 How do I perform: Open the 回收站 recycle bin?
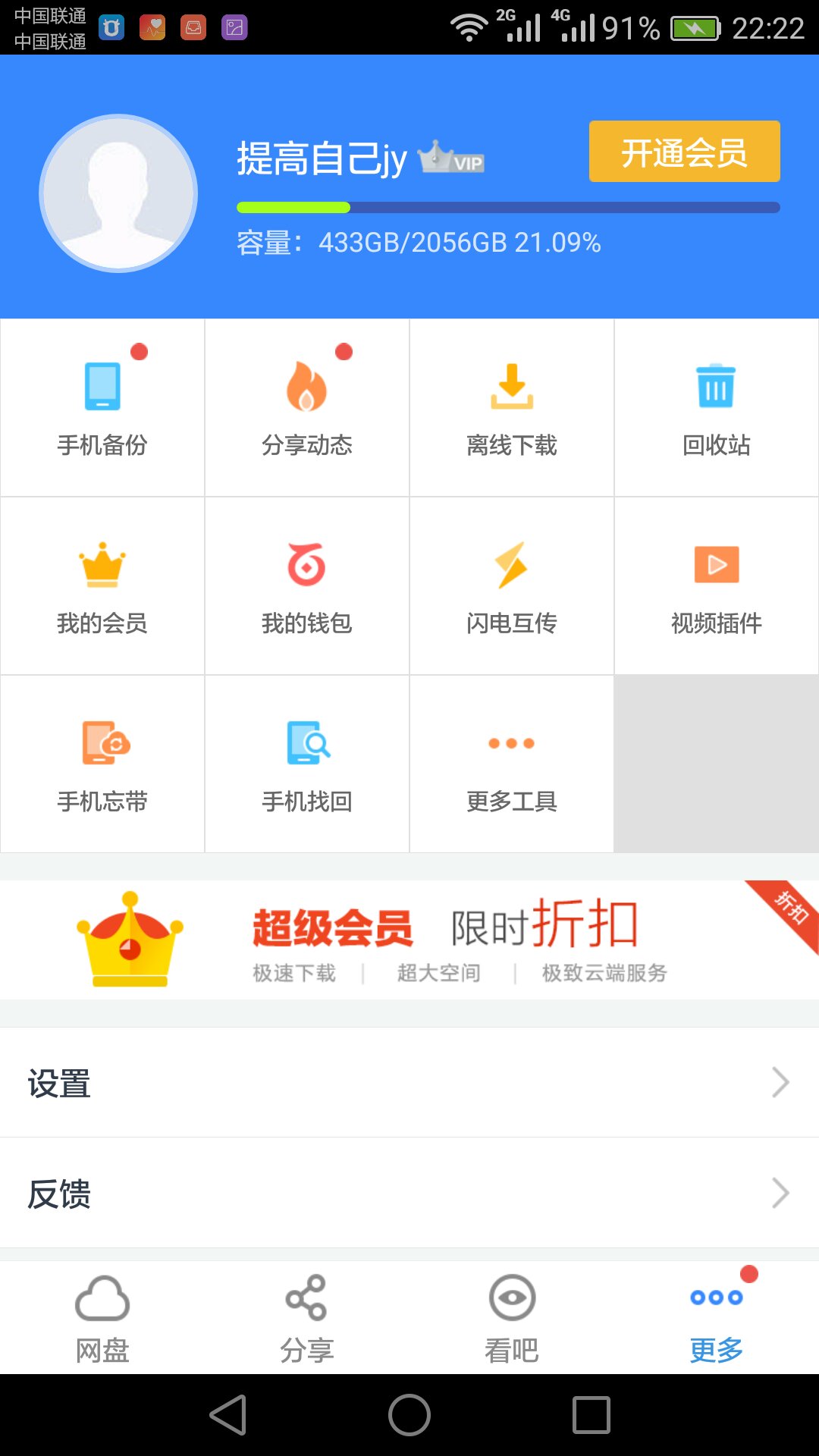[717, 408]
